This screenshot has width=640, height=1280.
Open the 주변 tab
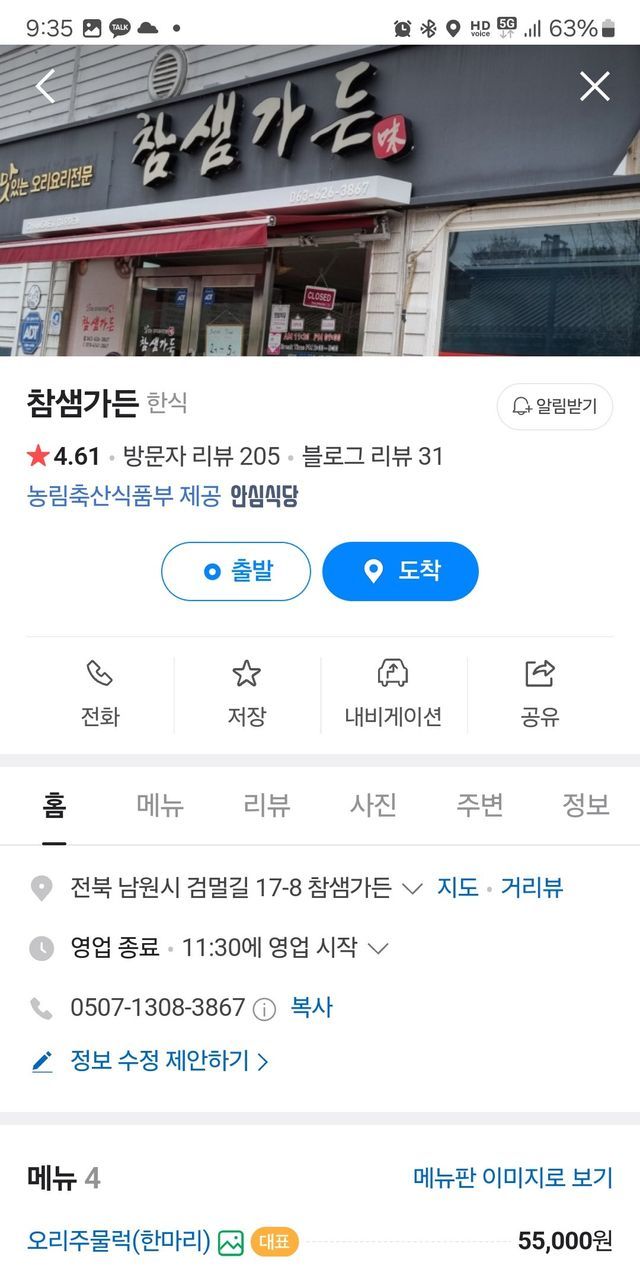click(480, 805)
